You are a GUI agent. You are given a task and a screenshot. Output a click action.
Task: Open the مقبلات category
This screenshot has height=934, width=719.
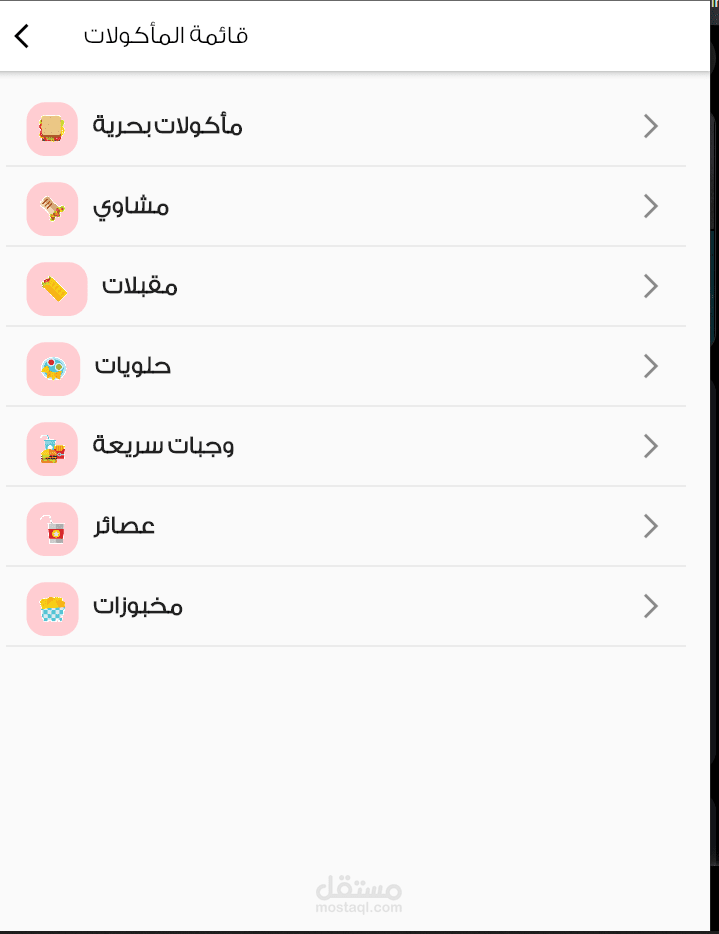pos(140,287)
